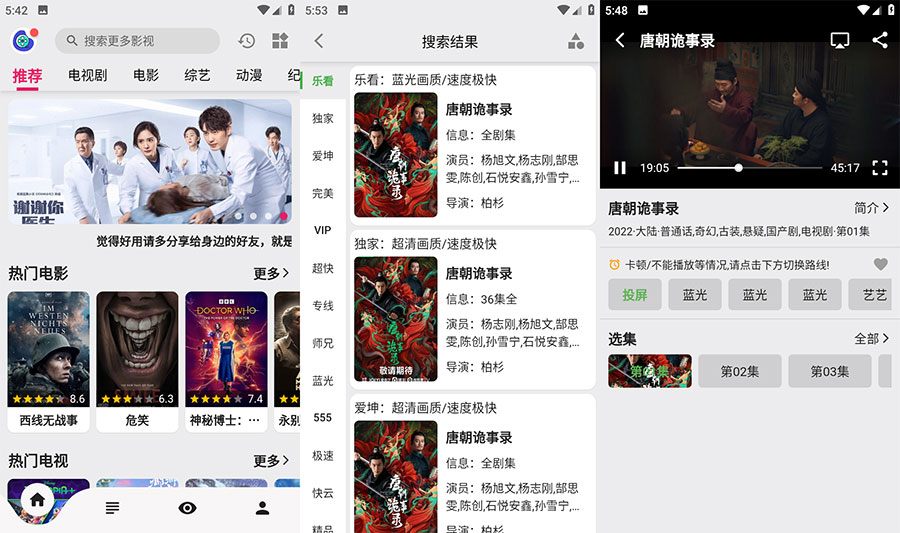Image resolution: width=900 pixels, height=533 pixels.
Task: Go to the profile tab in bottom bar
Action: [262, 508]
